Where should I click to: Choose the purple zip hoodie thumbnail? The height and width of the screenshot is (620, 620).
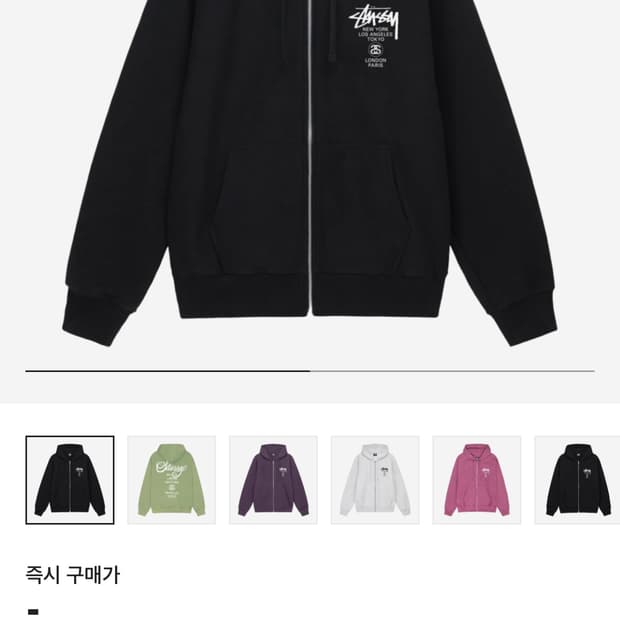pyautogui.click(x=273, y=480)
